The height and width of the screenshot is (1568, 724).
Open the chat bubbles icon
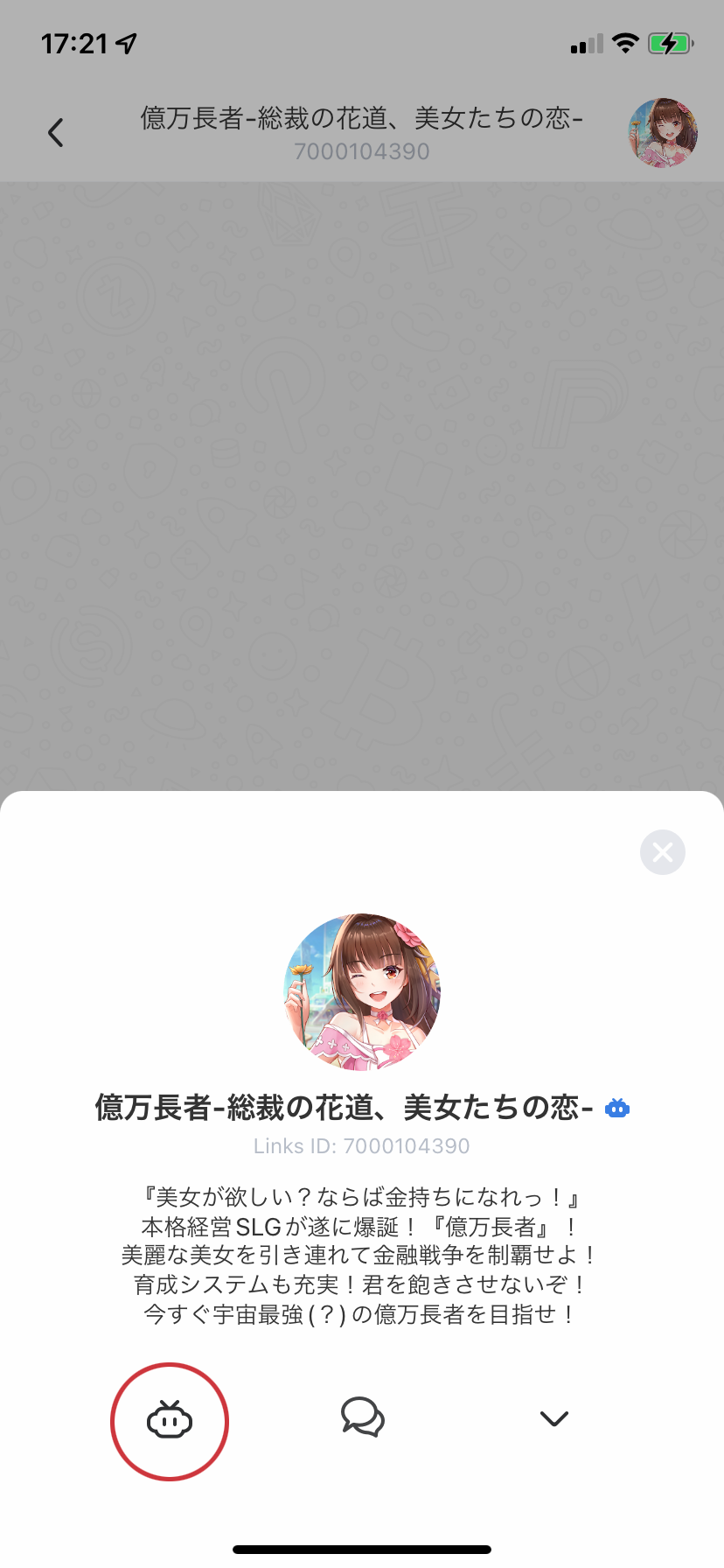(x=362, y=1417)
